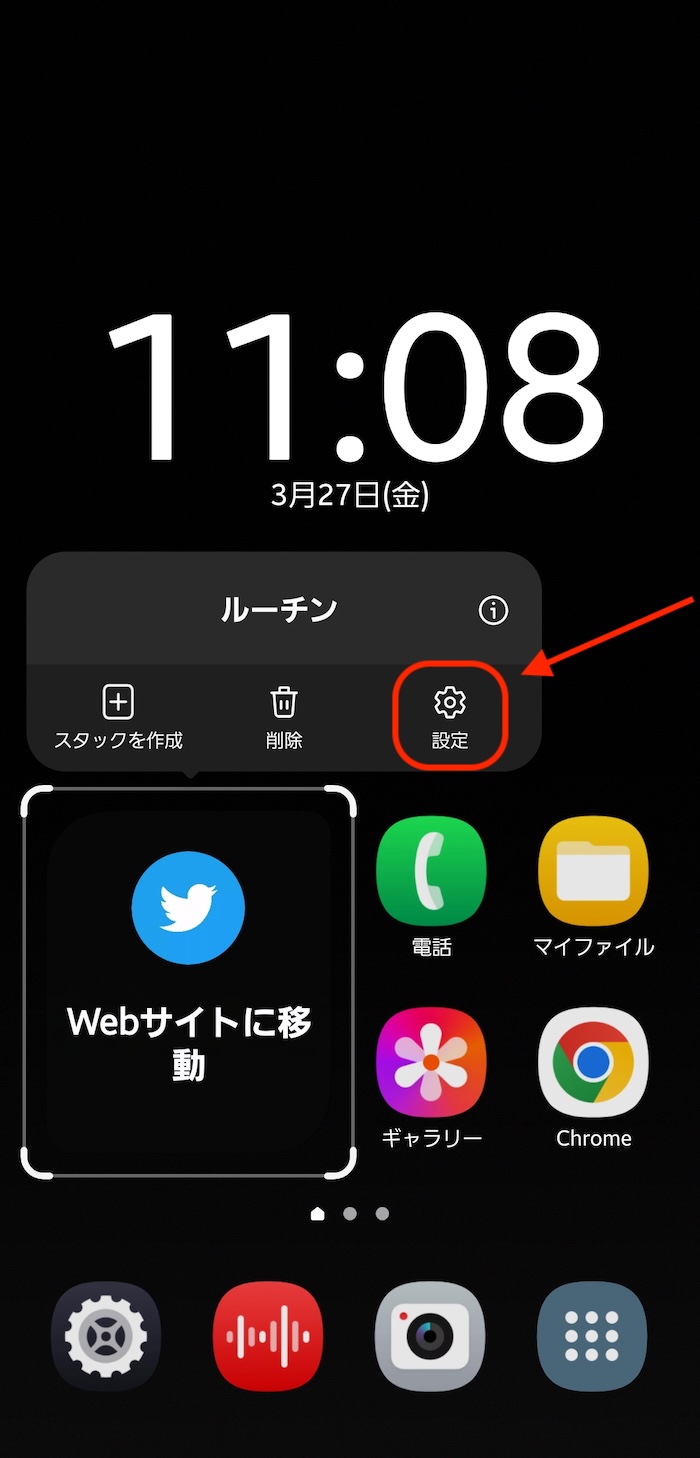Tap 削除 to remove the widget
This screenshot has height=1458, width=700.
click(x=284, y=716)
